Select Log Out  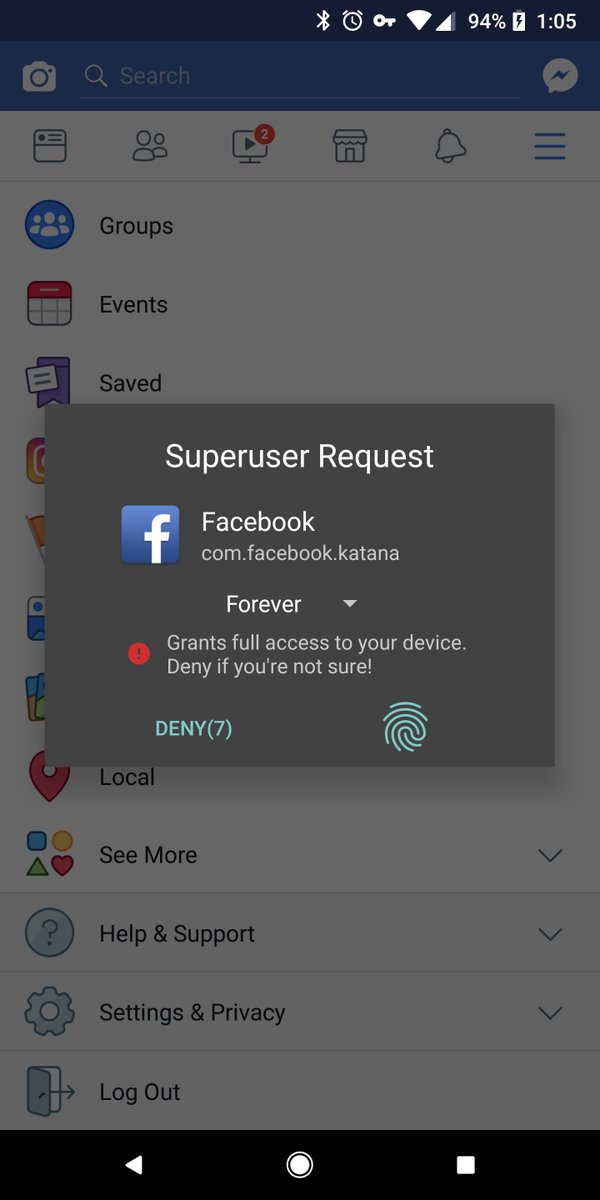(x=140, y=1092)
